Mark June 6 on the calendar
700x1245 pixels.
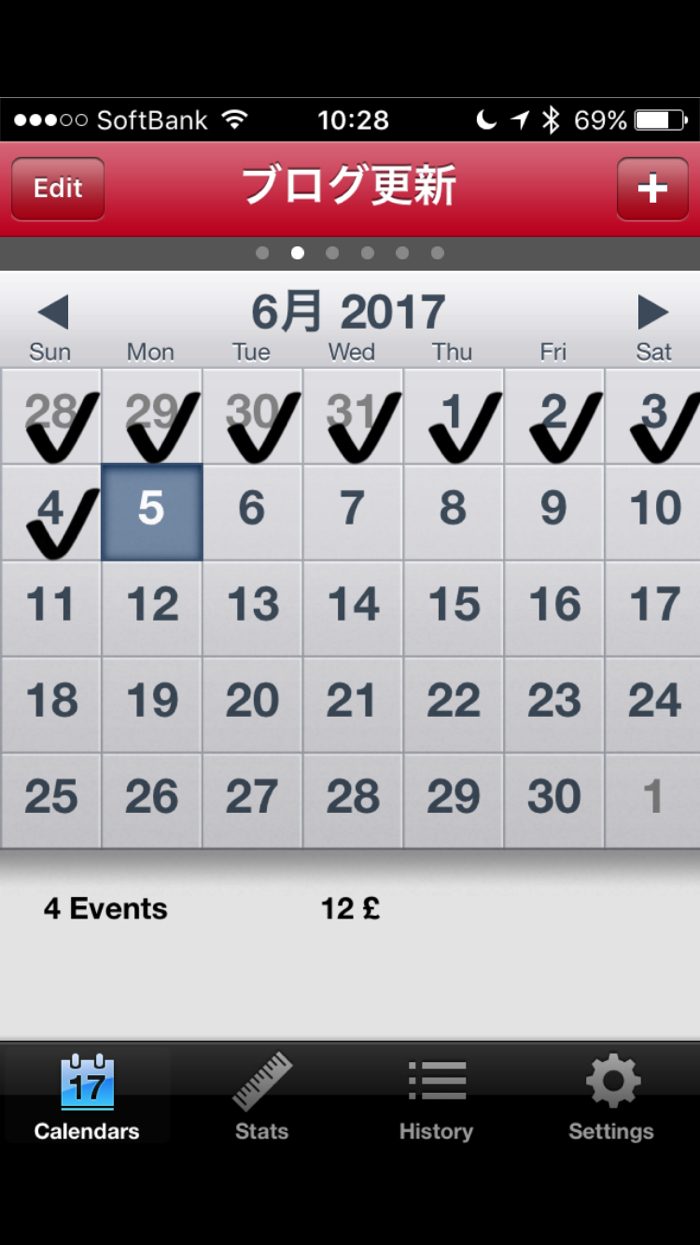(x=252, y=512)
